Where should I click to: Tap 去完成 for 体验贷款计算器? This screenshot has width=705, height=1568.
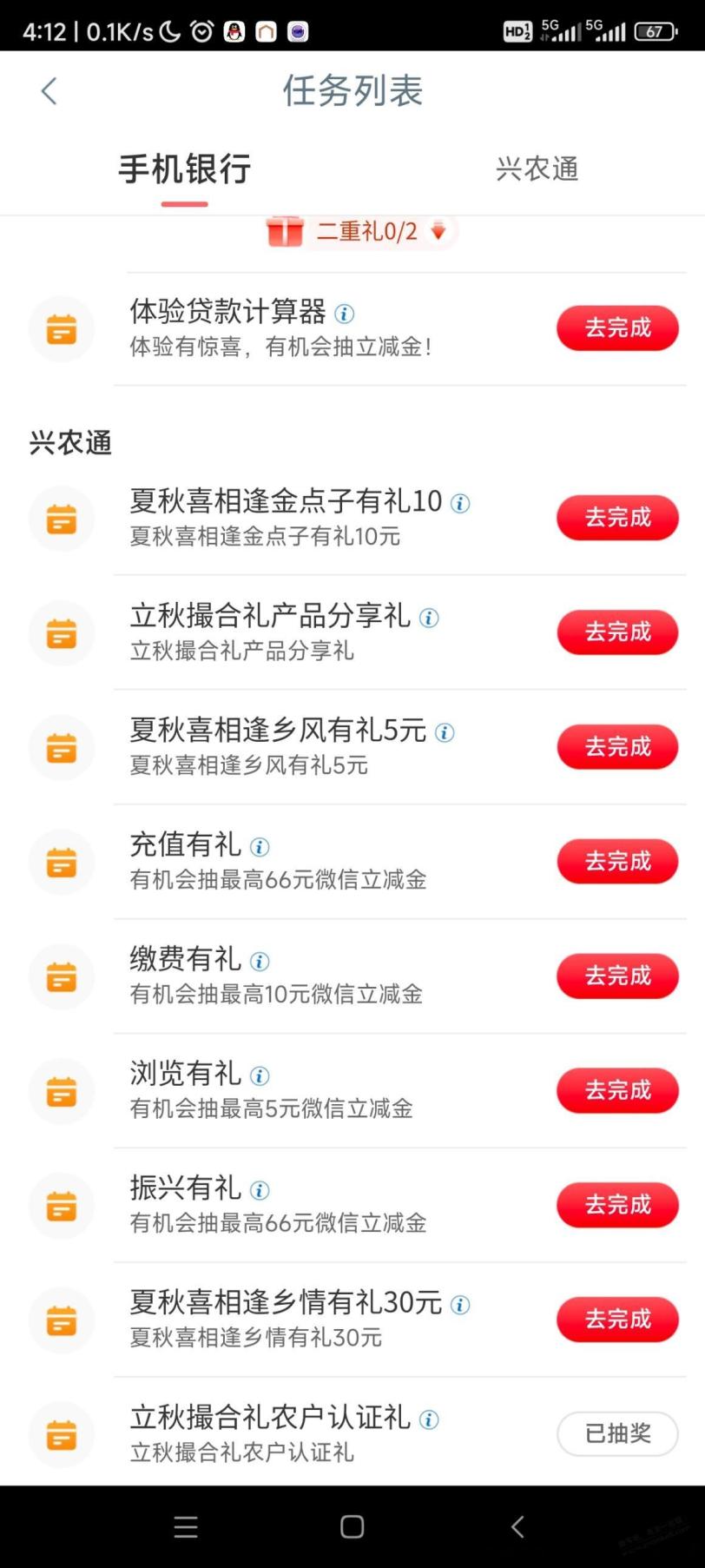pos(617,327)
